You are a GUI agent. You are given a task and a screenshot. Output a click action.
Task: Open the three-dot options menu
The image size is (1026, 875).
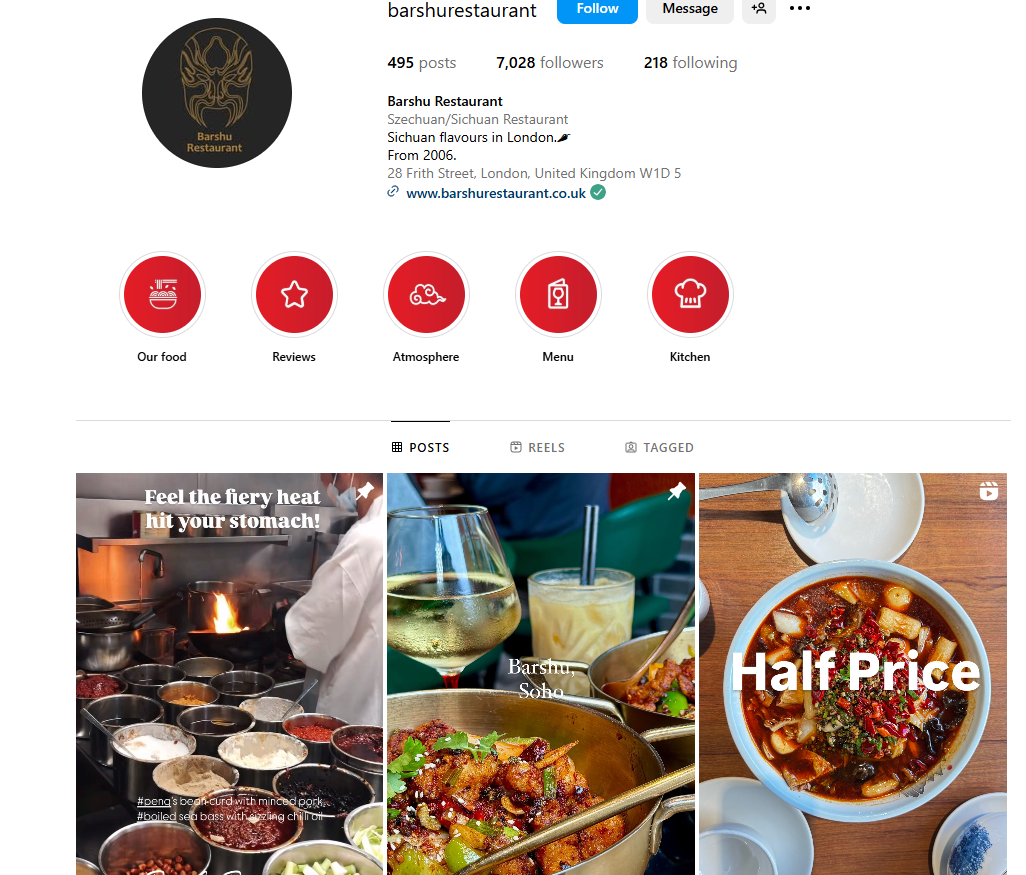coord(800,9)
